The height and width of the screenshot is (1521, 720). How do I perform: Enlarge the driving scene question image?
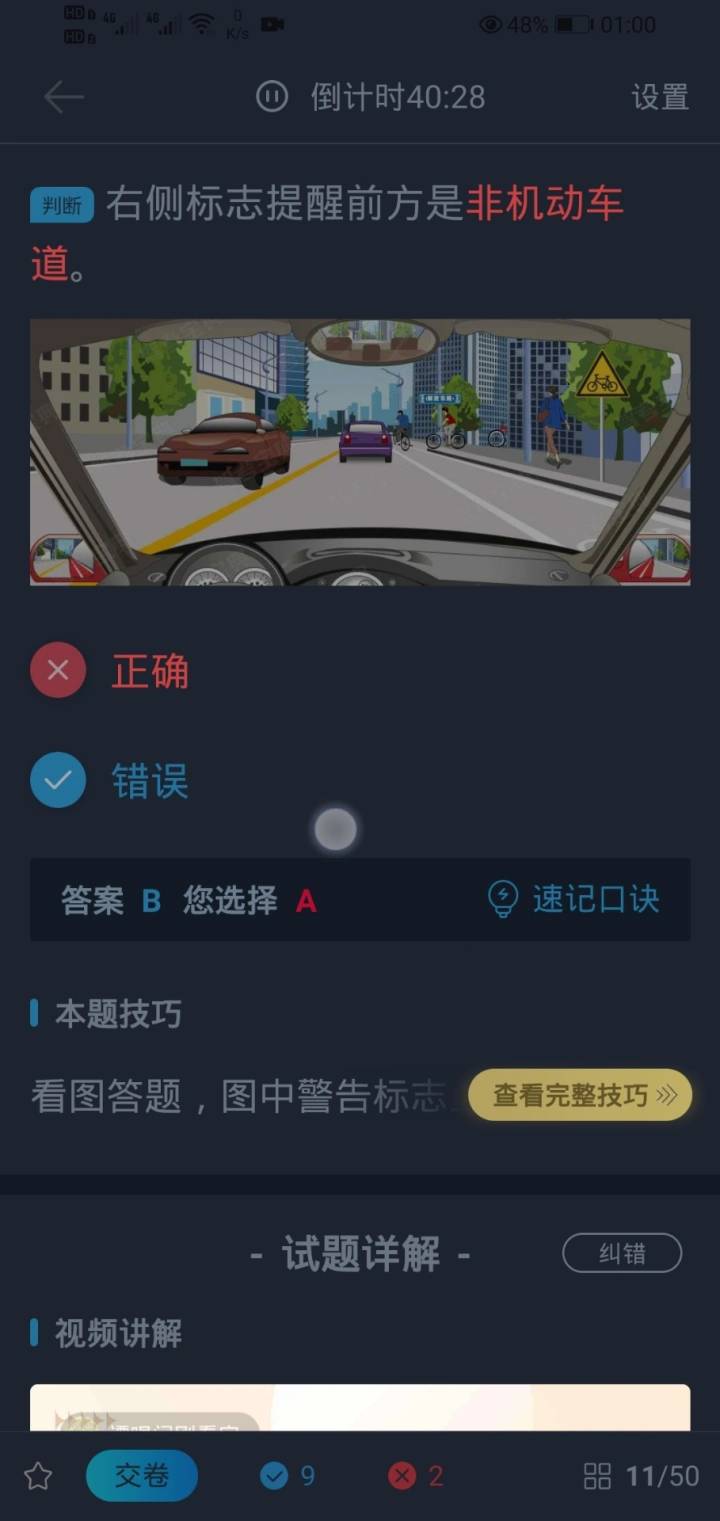(360, 452)
